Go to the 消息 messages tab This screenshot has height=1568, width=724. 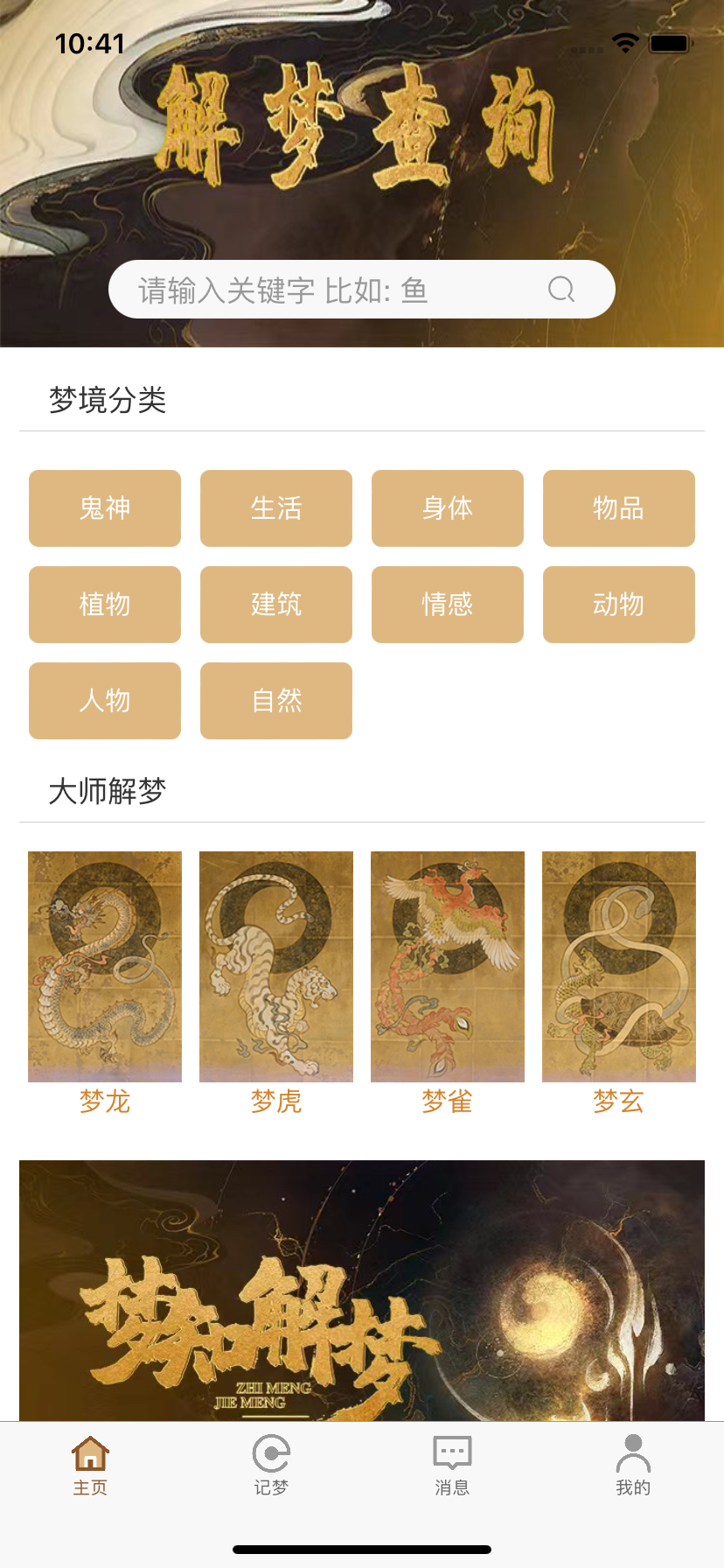(452, 1466)
